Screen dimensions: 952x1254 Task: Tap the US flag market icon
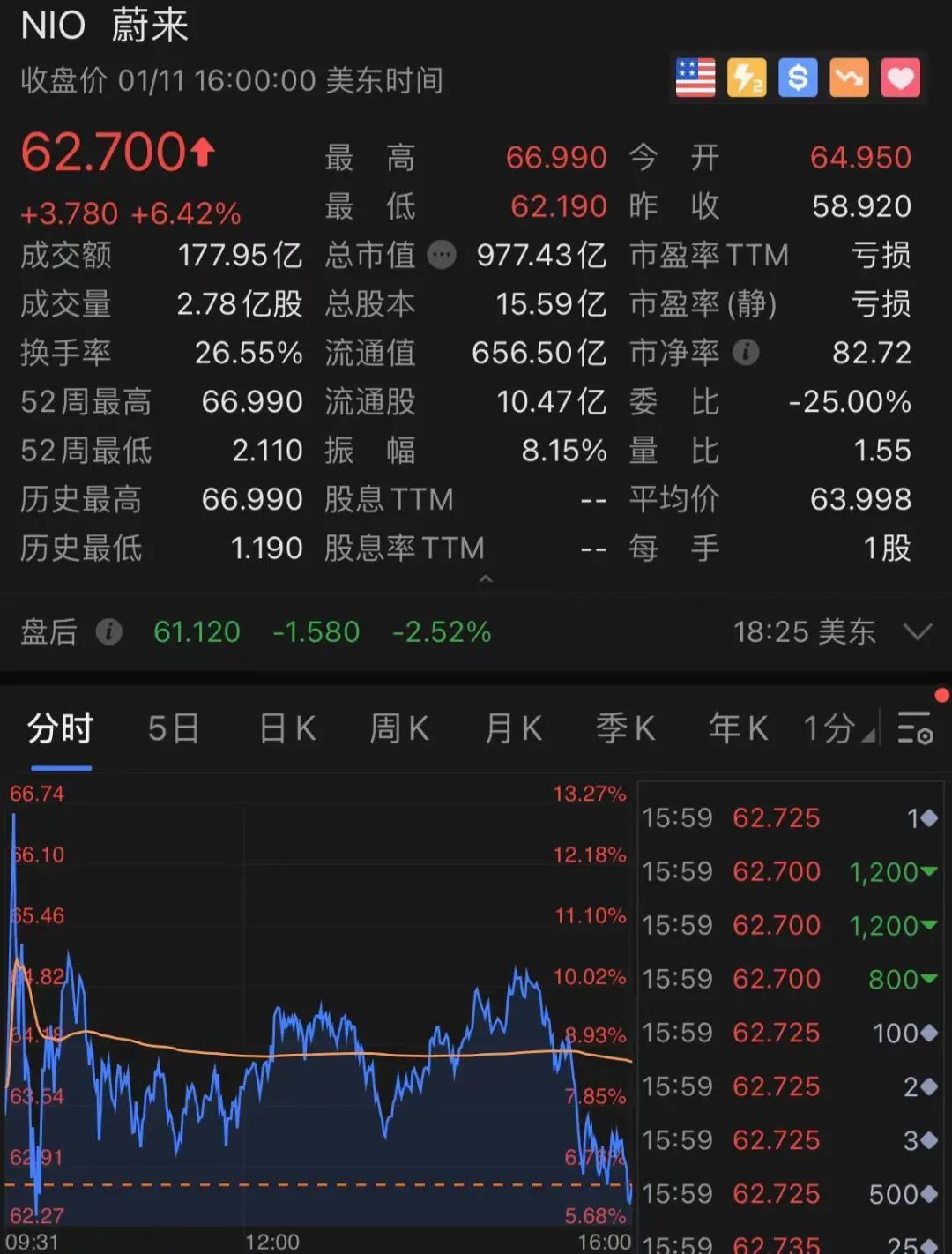(695, 78)
